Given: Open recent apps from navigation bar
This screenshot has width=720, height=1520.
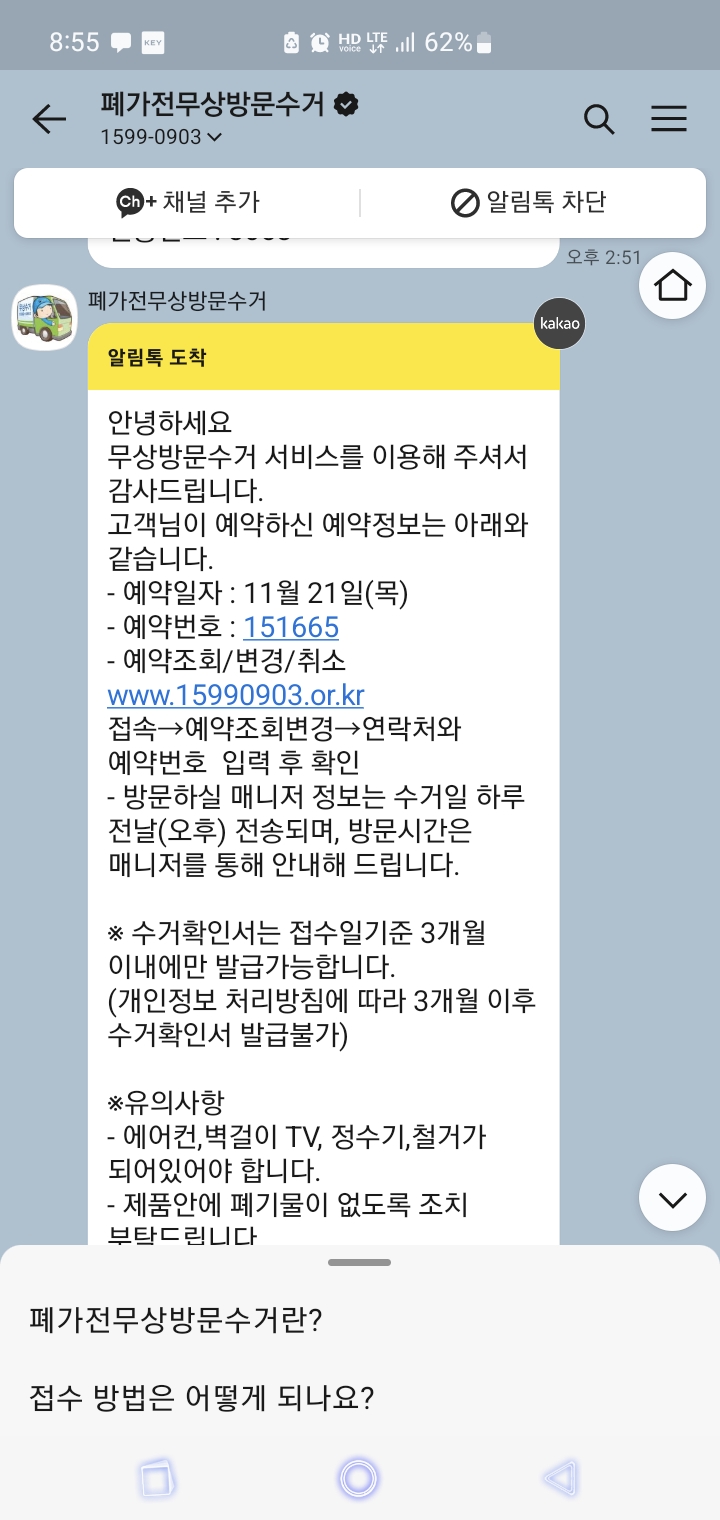Looking at the screenshot, I should coord(157,1478).
